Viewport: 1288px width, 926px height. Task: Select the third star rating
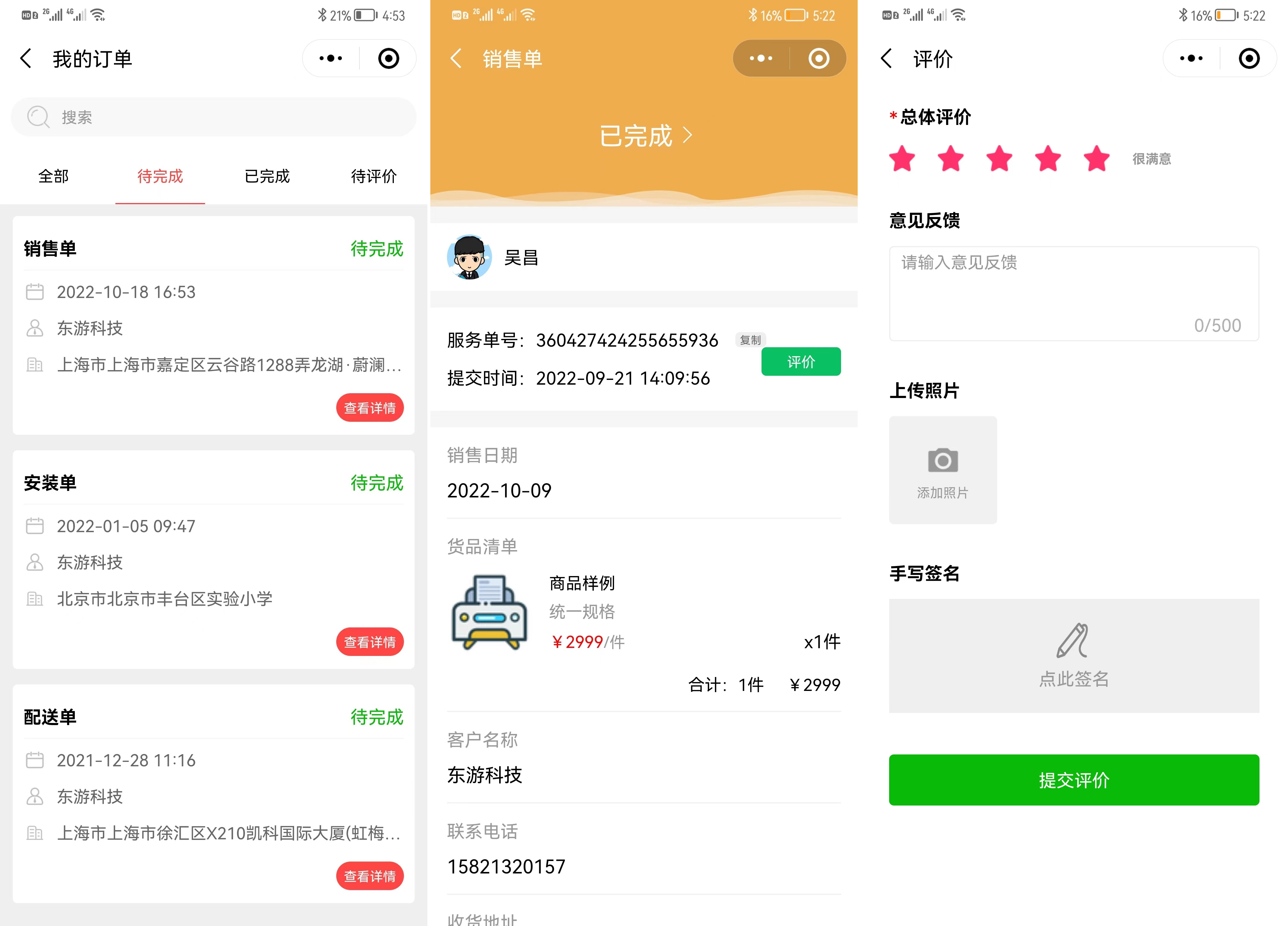pyautogui.click(x=999, y=158)
